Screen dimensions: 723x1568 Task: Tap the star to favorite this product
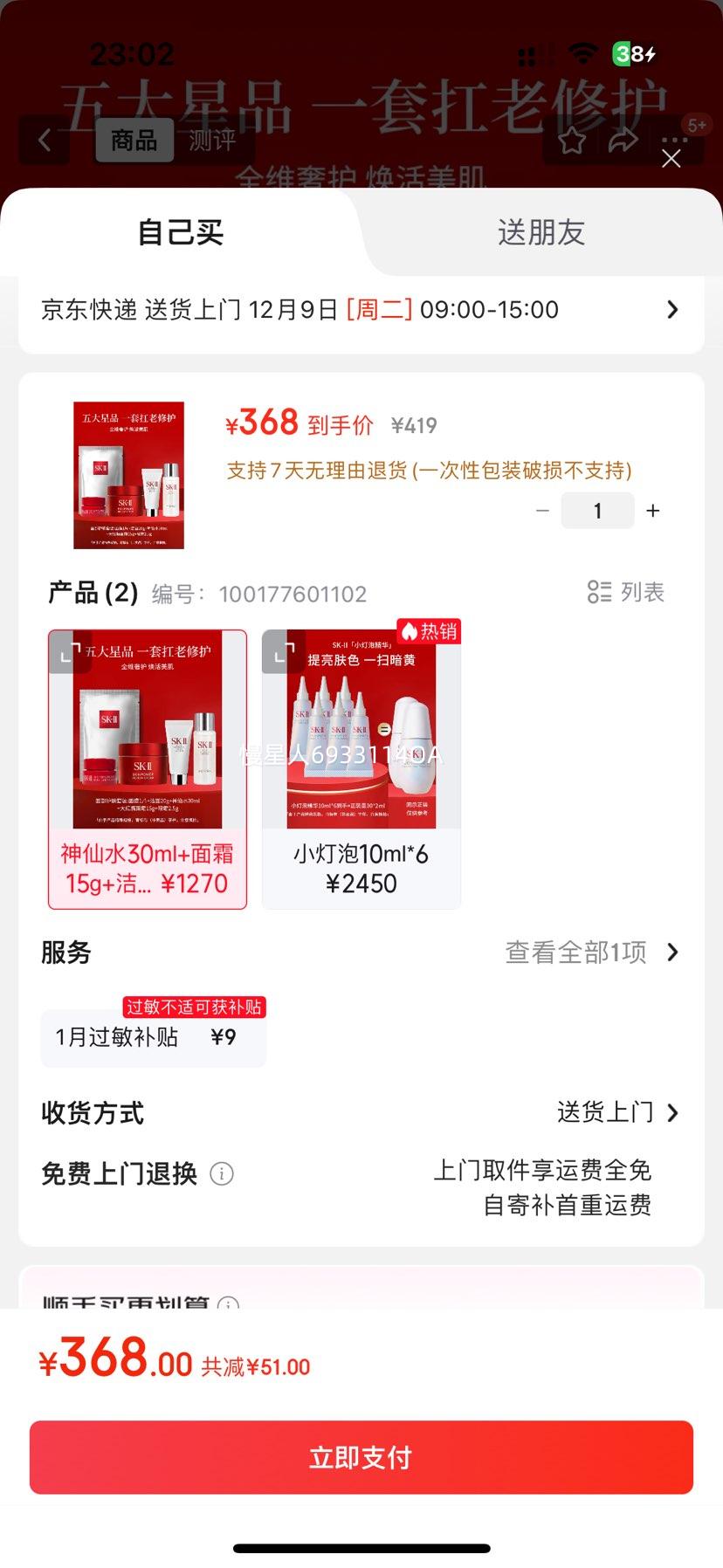pos(572,141)
